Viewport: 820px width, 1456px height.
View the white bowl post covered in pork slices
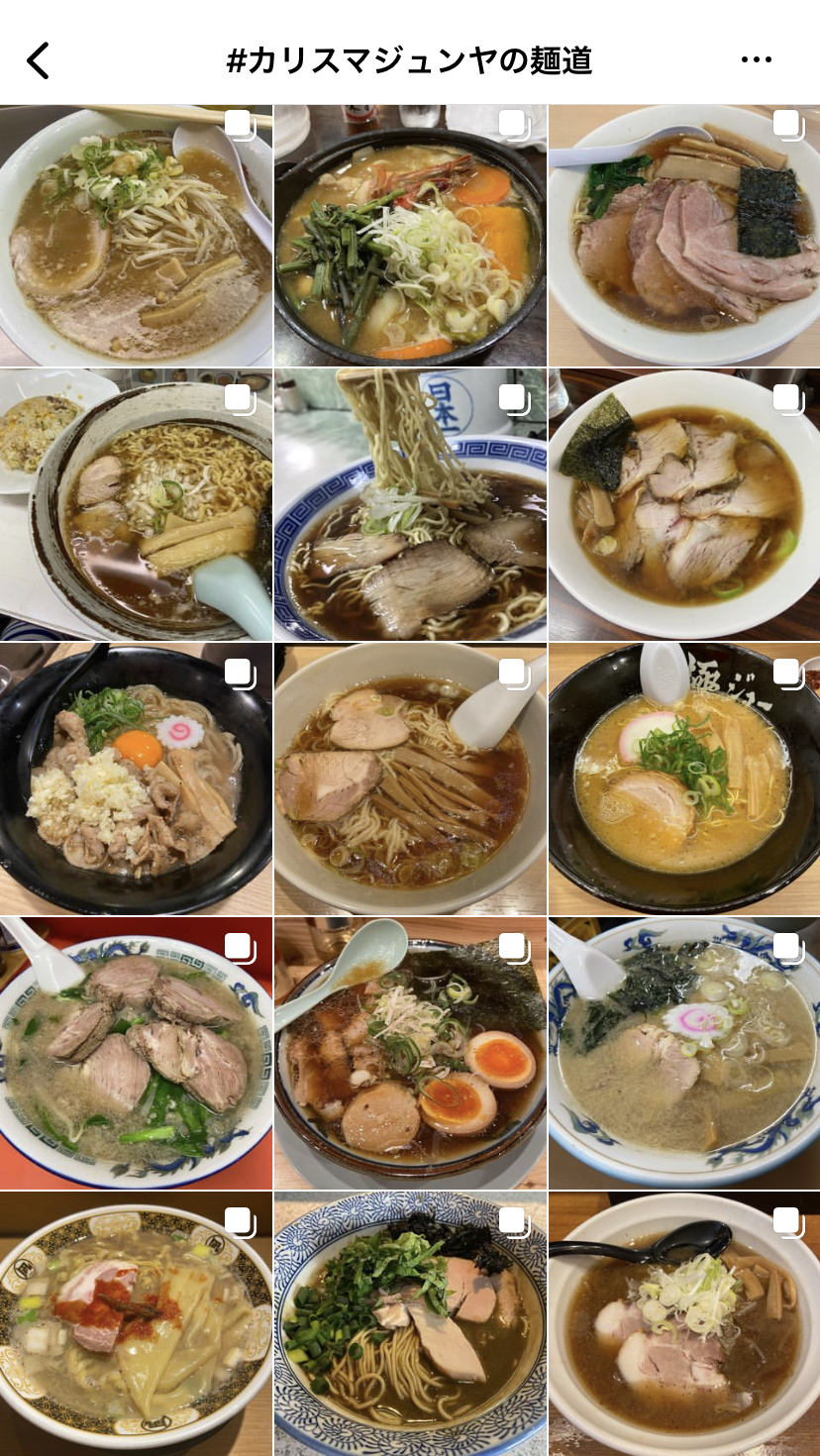(684, 505)
